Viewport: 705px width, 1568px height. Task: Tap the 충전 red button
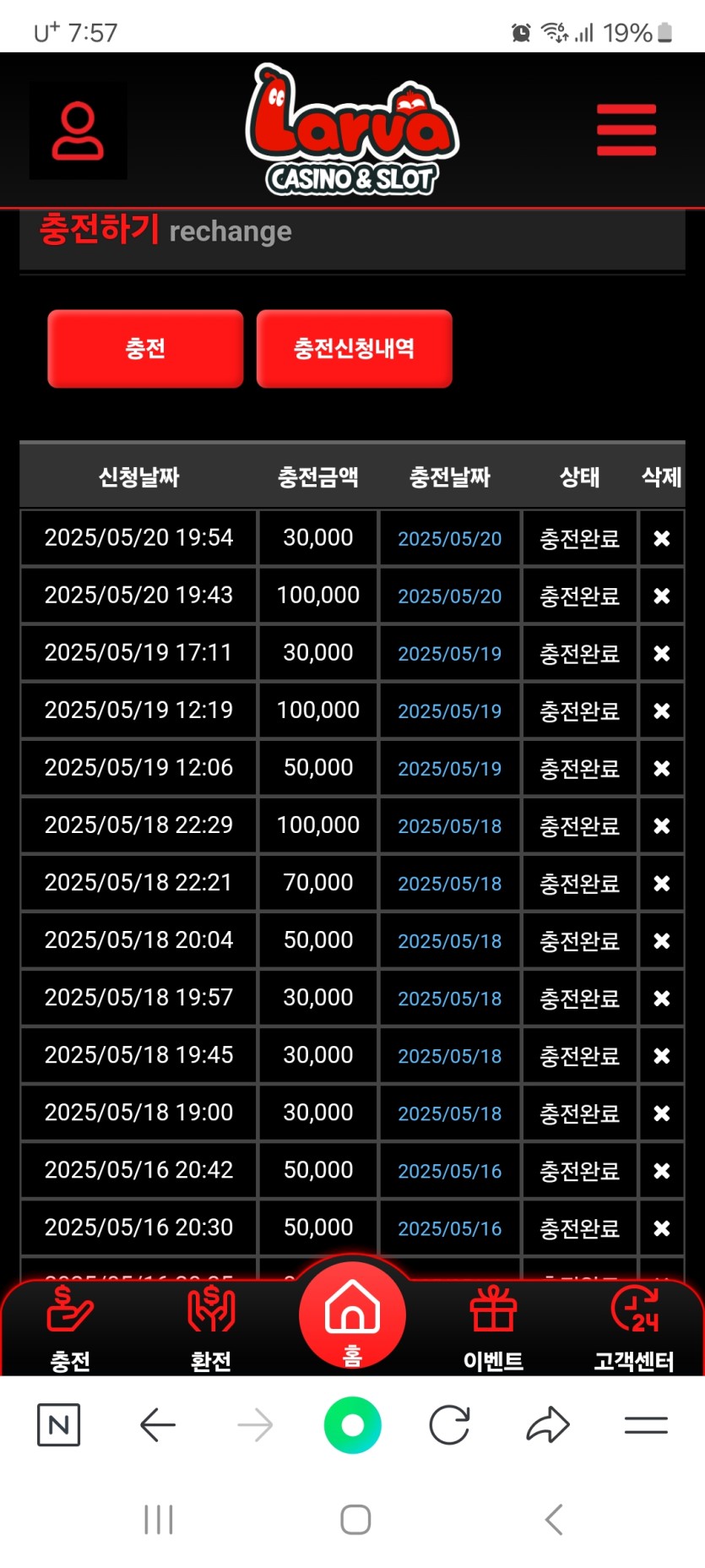coord(145,349)
